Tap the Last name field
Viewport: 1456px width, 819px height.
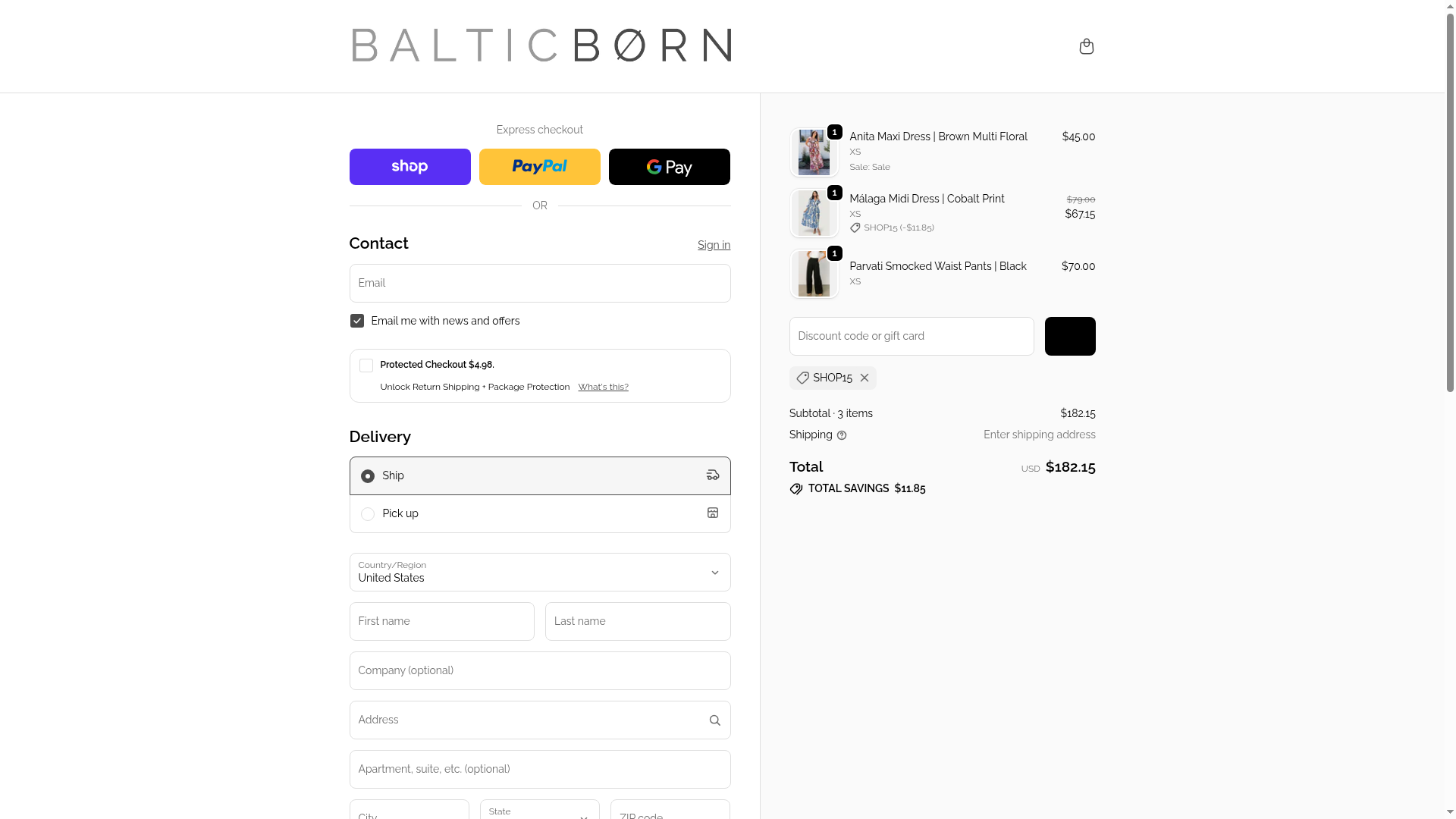(637, 621)
